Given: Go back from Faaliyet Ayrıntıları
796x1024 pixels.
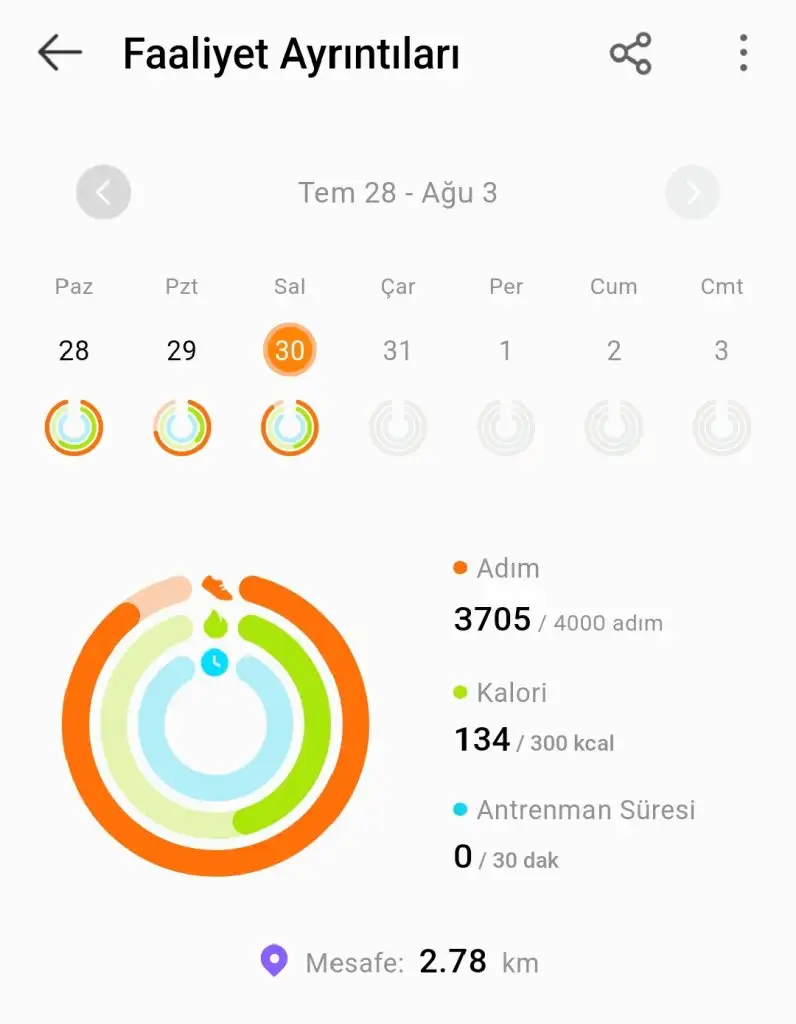Looking at the screenshot, I should point(59,53).
